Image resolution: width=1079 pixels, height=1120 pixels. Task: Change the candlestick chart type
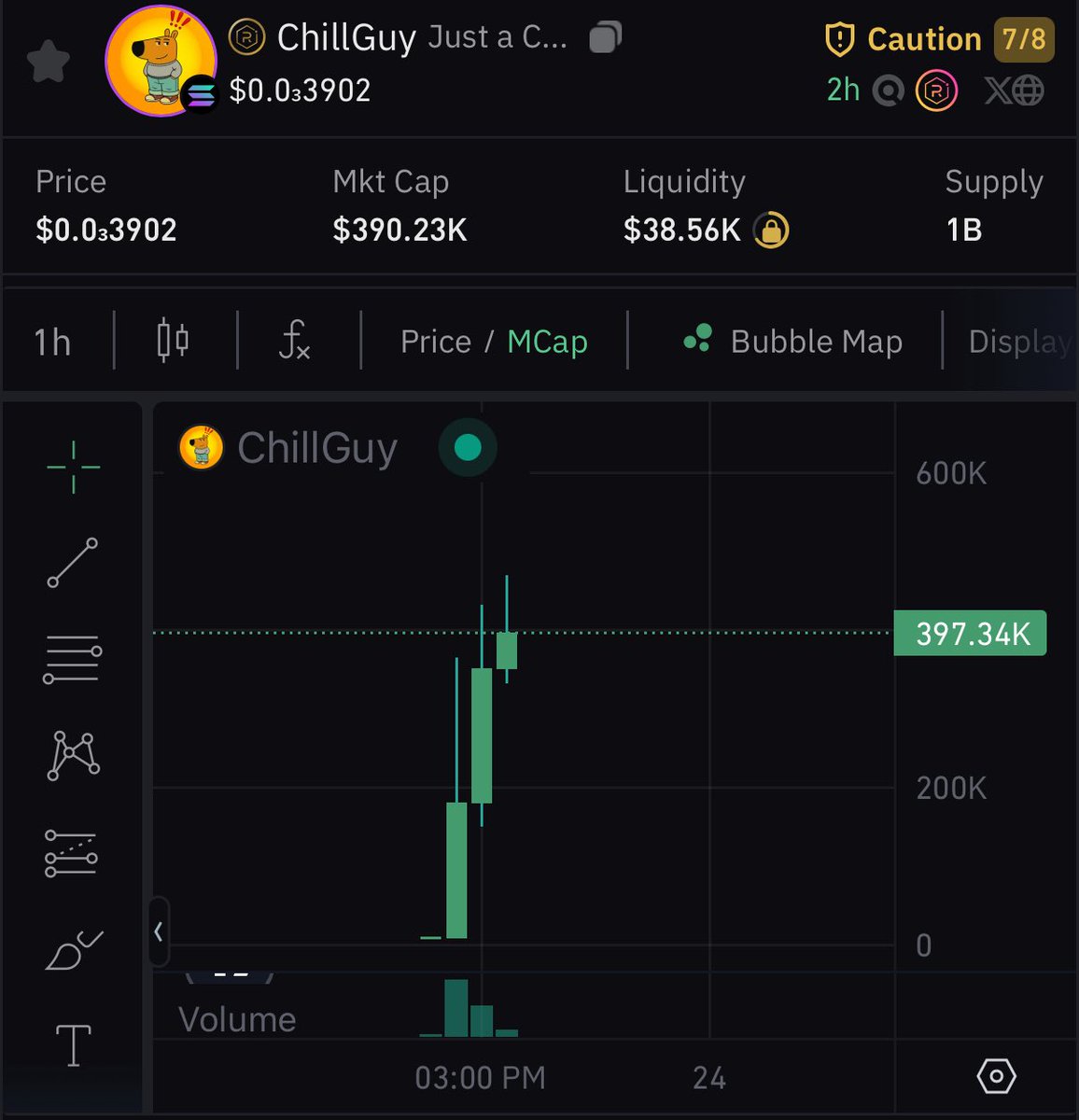click(173, 341)
